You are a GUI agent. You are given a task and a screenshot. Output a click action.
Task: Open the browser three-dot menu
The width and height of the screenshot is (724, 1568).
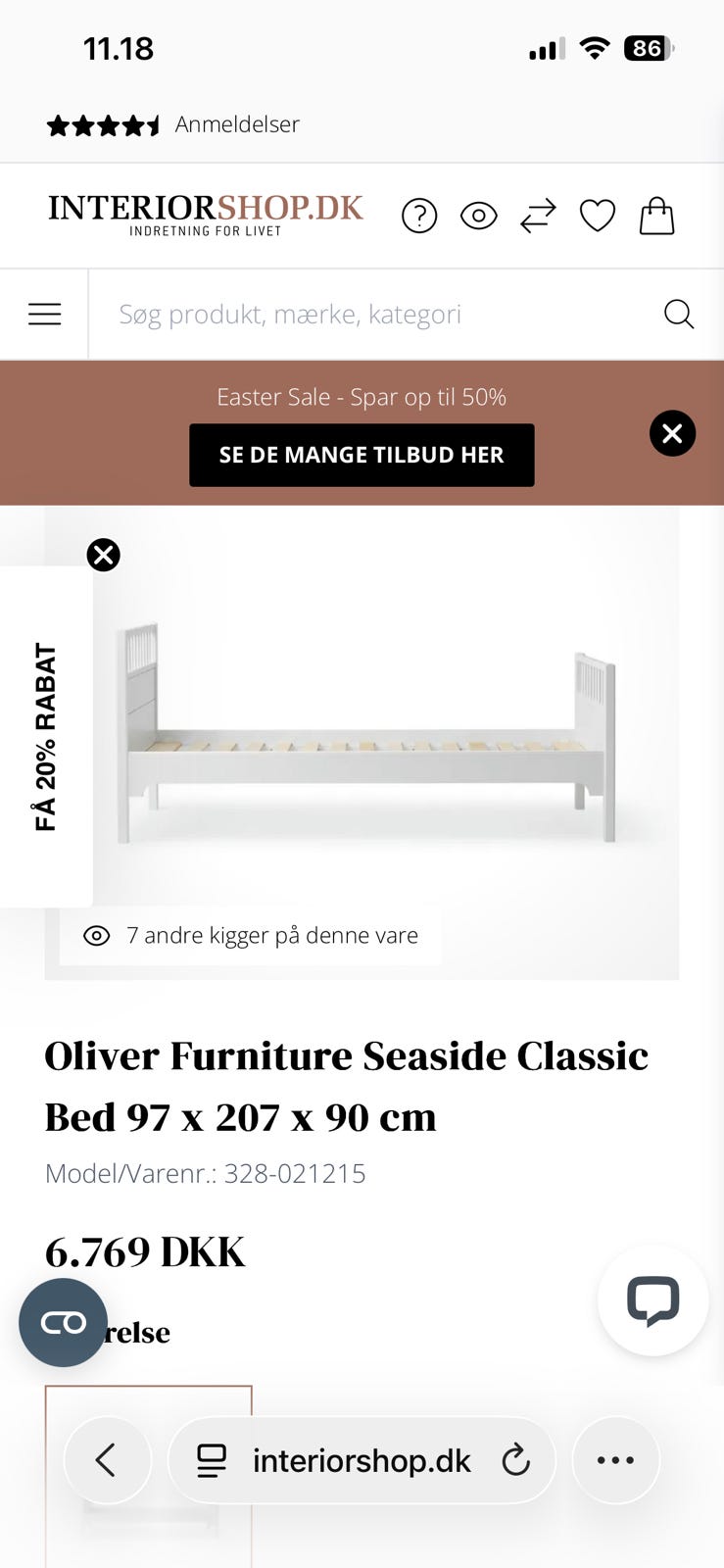615,1459
